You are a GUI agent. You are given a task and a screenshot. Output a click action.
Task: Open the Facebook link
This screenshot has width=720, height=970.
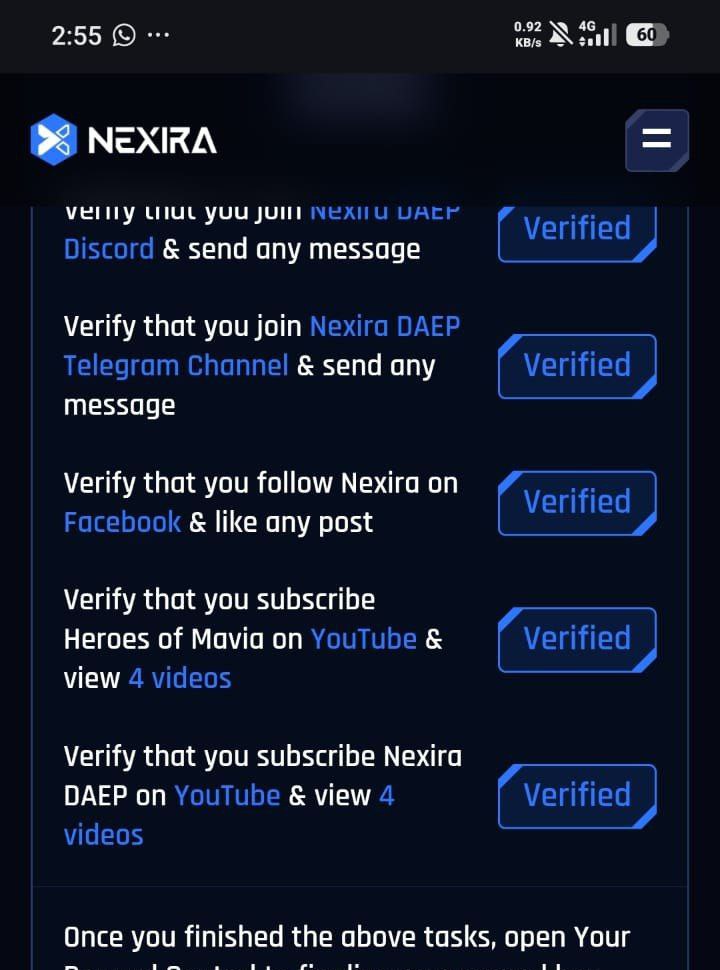[x=122, y=522]
